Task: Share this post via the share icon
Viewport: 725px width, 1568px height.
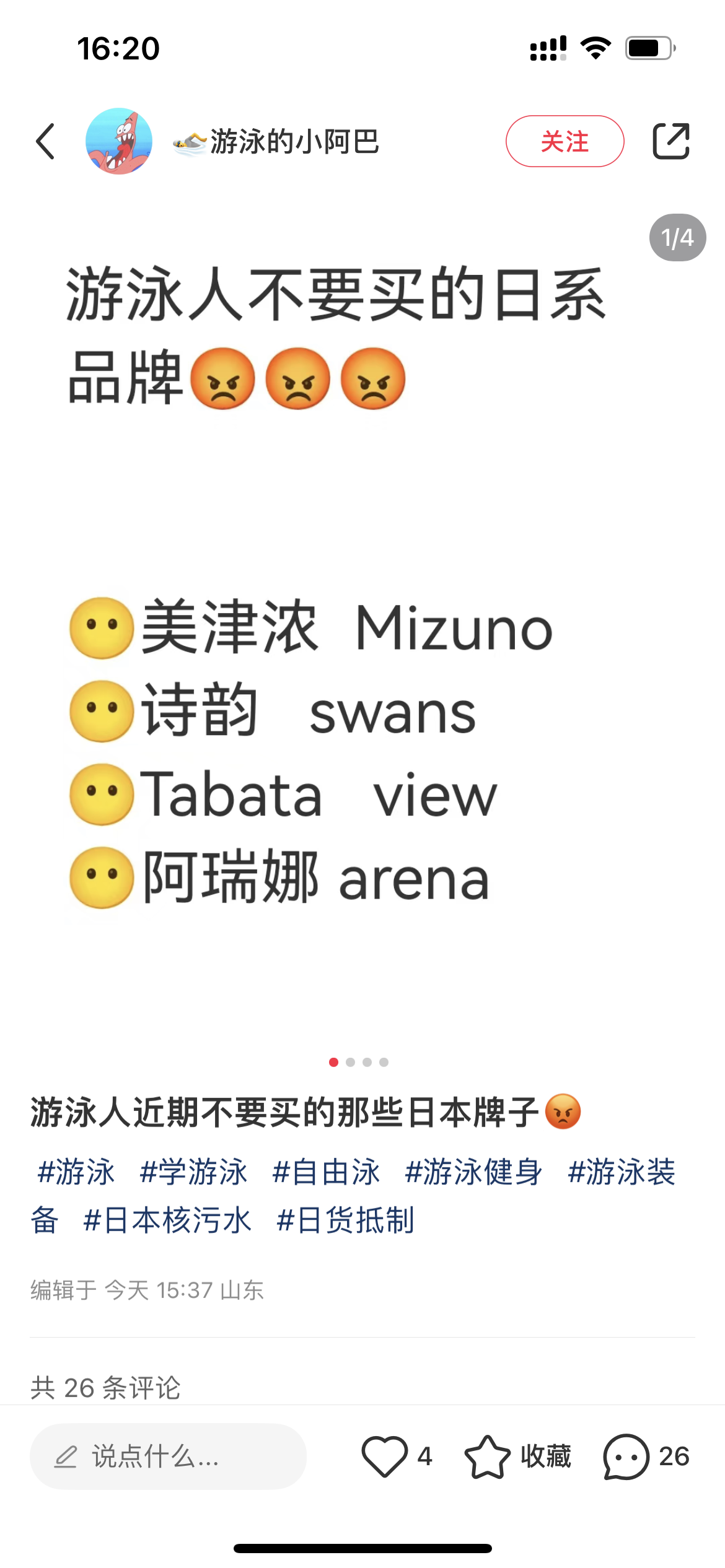Action: pos(671,141)
